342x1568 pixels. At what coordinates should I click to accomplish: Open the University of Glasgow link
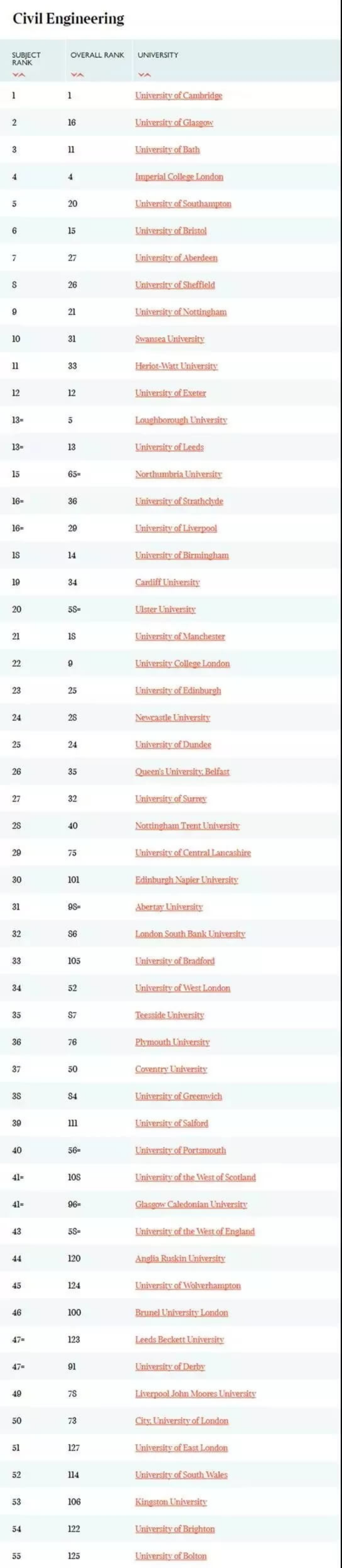(x=174, y=122)
